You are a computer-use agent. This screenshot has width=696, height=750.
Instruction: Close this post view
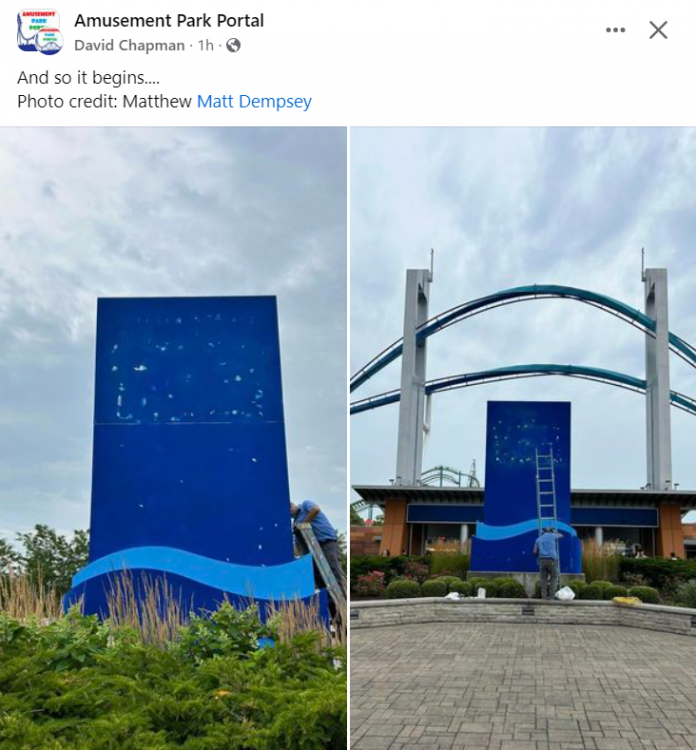(x=658, y=30)
